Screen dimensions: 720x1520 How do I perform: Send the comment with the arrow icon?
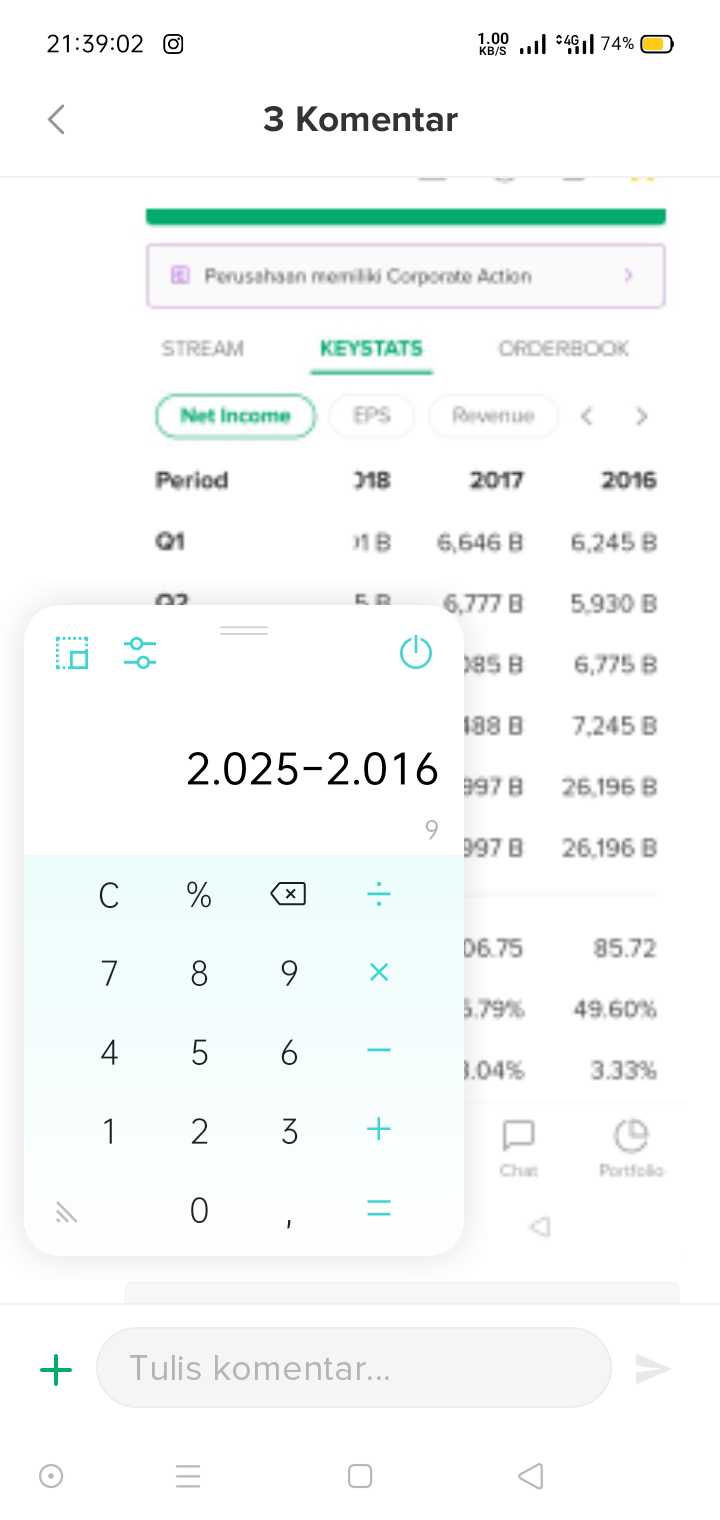pyautogui.click(x=652, y=1369)
